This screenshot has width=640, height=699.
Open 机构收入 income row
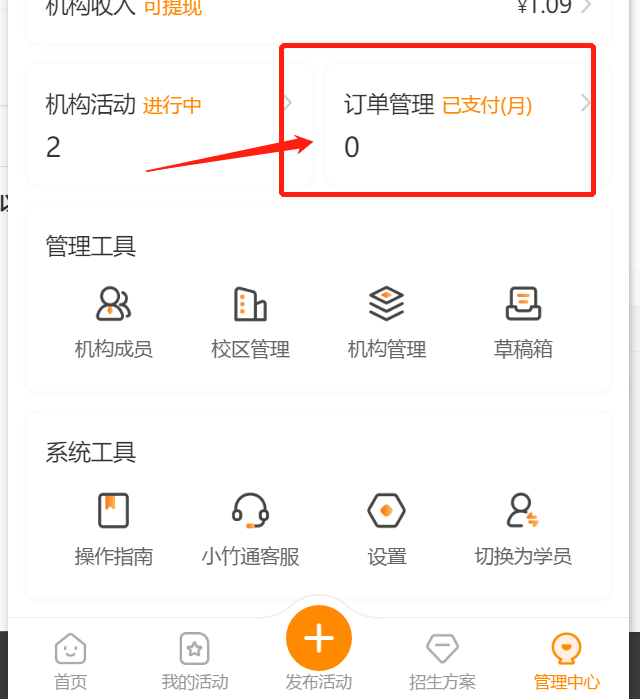coord(318,10)
